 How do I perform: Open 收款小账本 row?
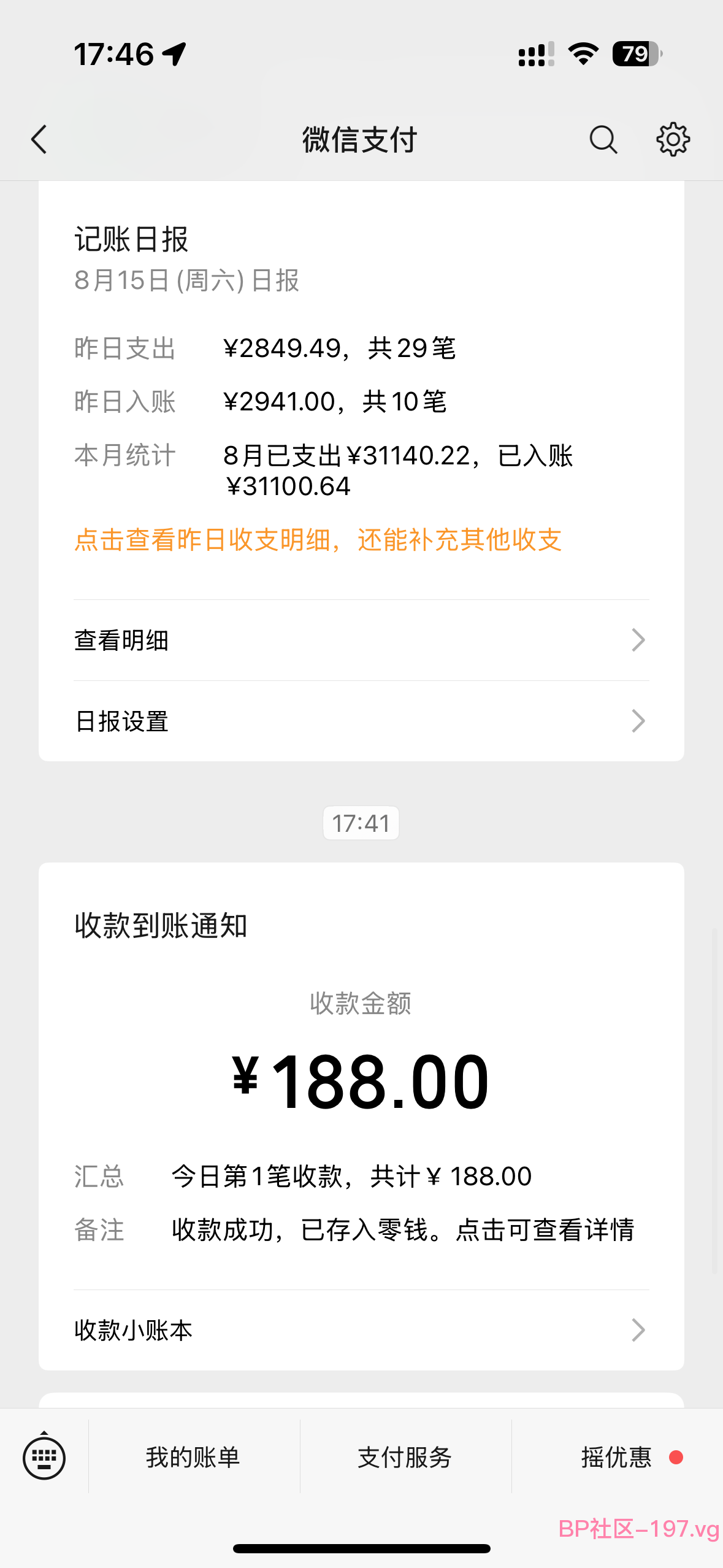click(361, 1330)
